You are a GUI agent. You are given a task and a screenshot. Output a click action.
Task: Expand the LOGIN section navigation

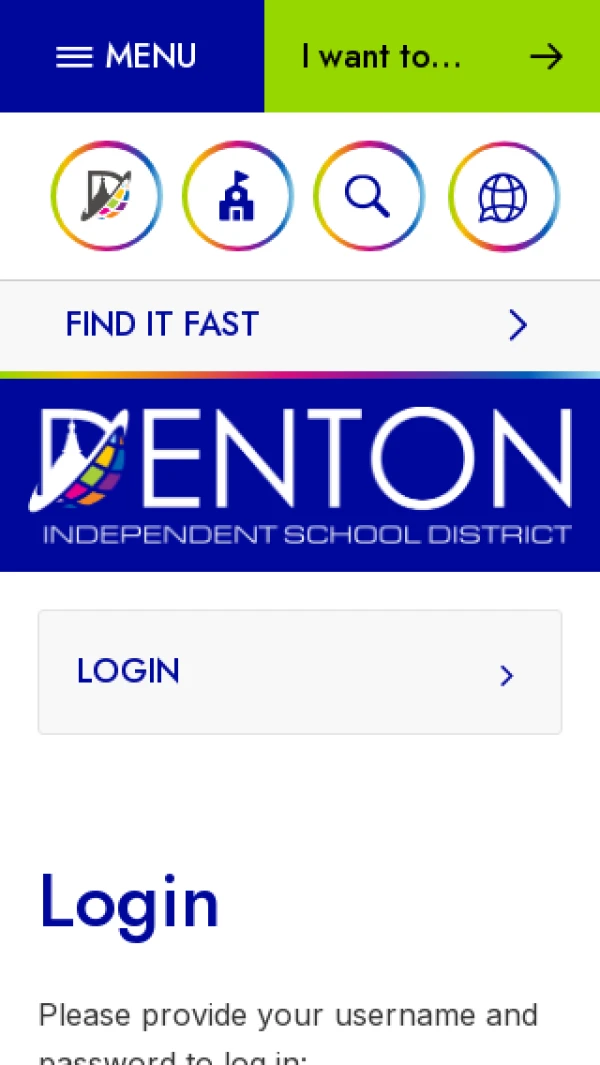299,672
